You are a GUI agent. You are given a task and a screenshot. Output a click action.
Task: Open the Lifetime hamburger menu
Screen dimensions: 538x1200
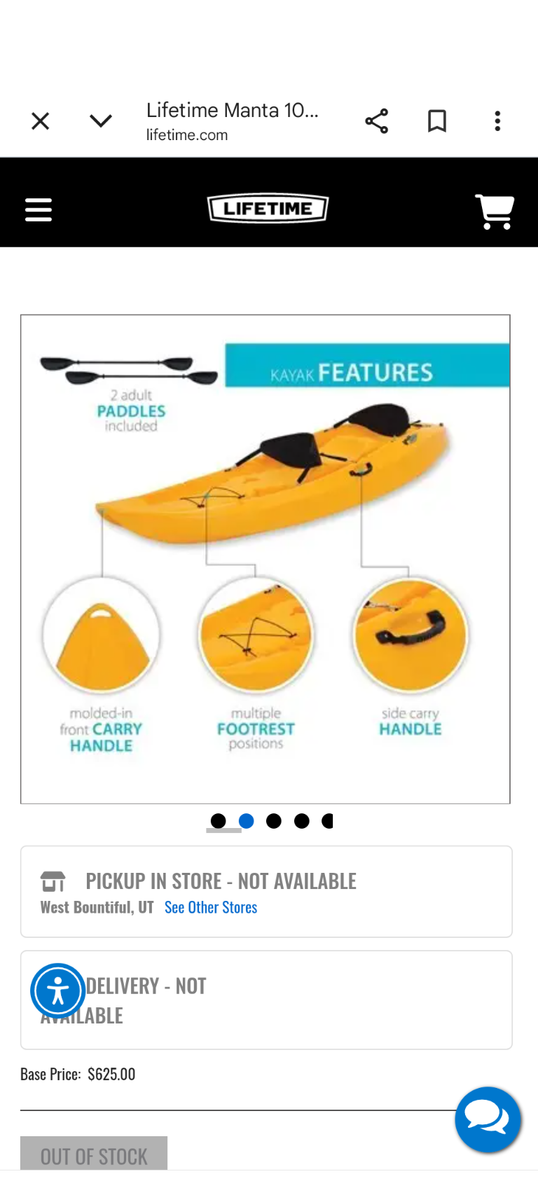click(x=38, y=209)
